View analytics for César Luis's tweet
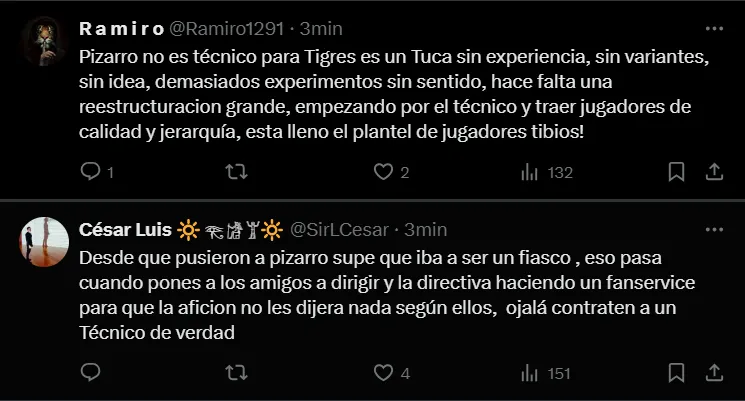 529,373
